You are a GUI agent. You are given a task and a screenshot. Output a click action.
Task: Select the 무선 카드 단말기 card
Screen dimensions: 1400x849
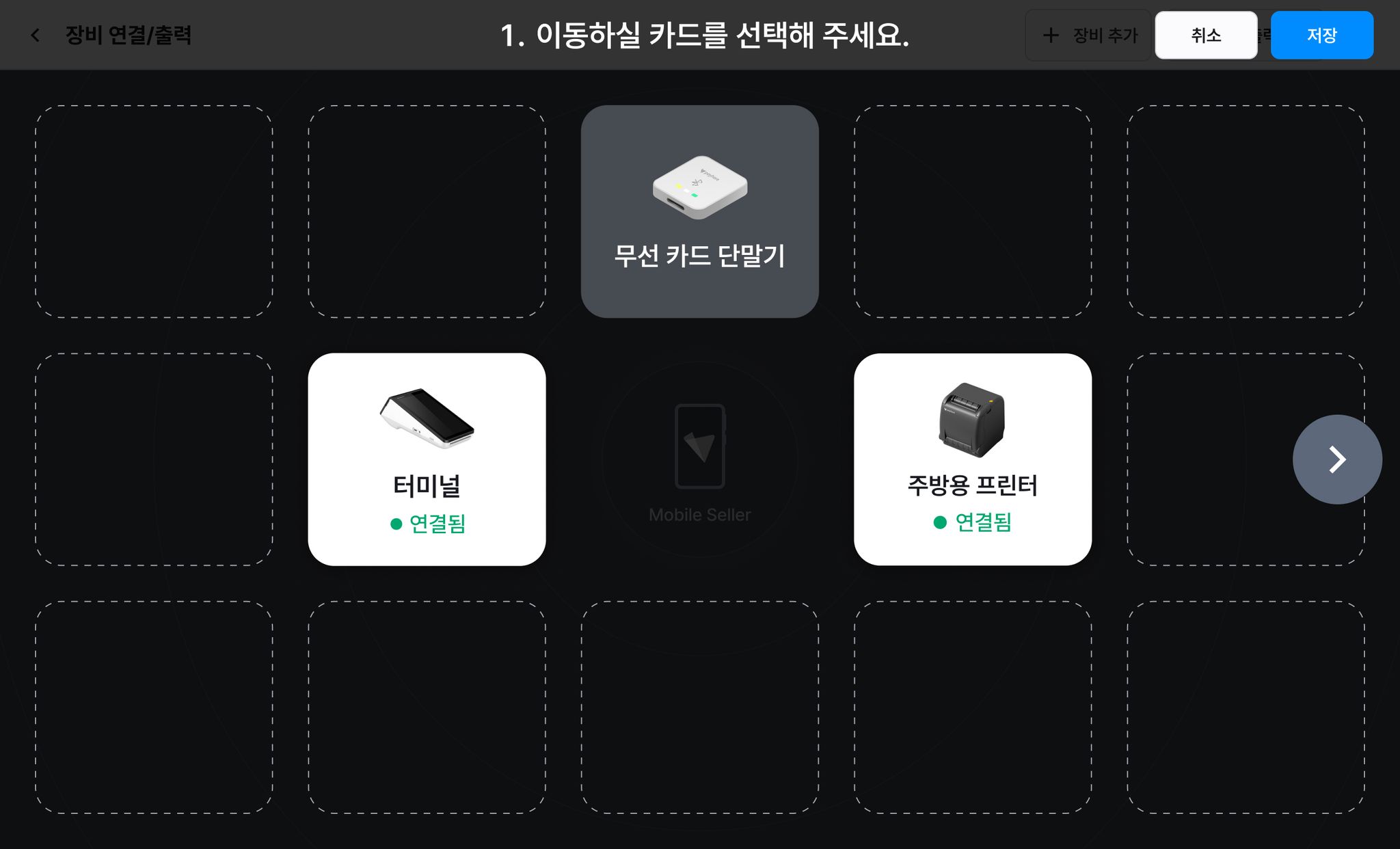pos(699,211)
